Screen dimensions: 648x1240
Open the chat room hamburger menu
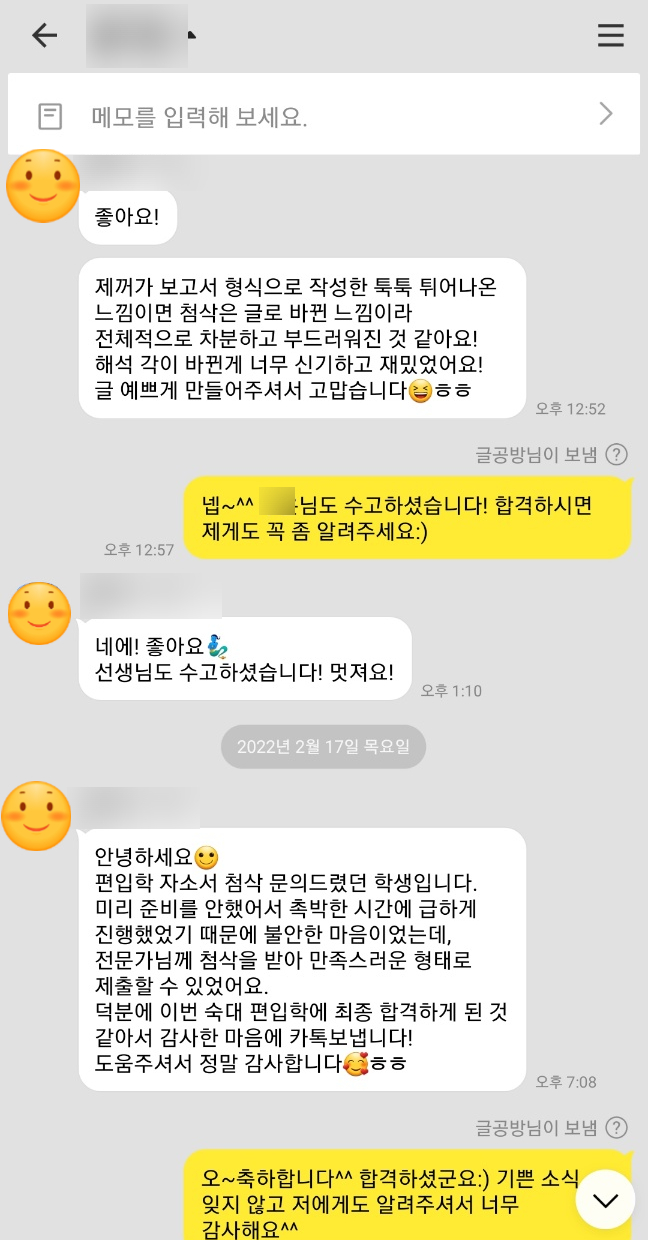pyautogui.click(x=610, y=36)
